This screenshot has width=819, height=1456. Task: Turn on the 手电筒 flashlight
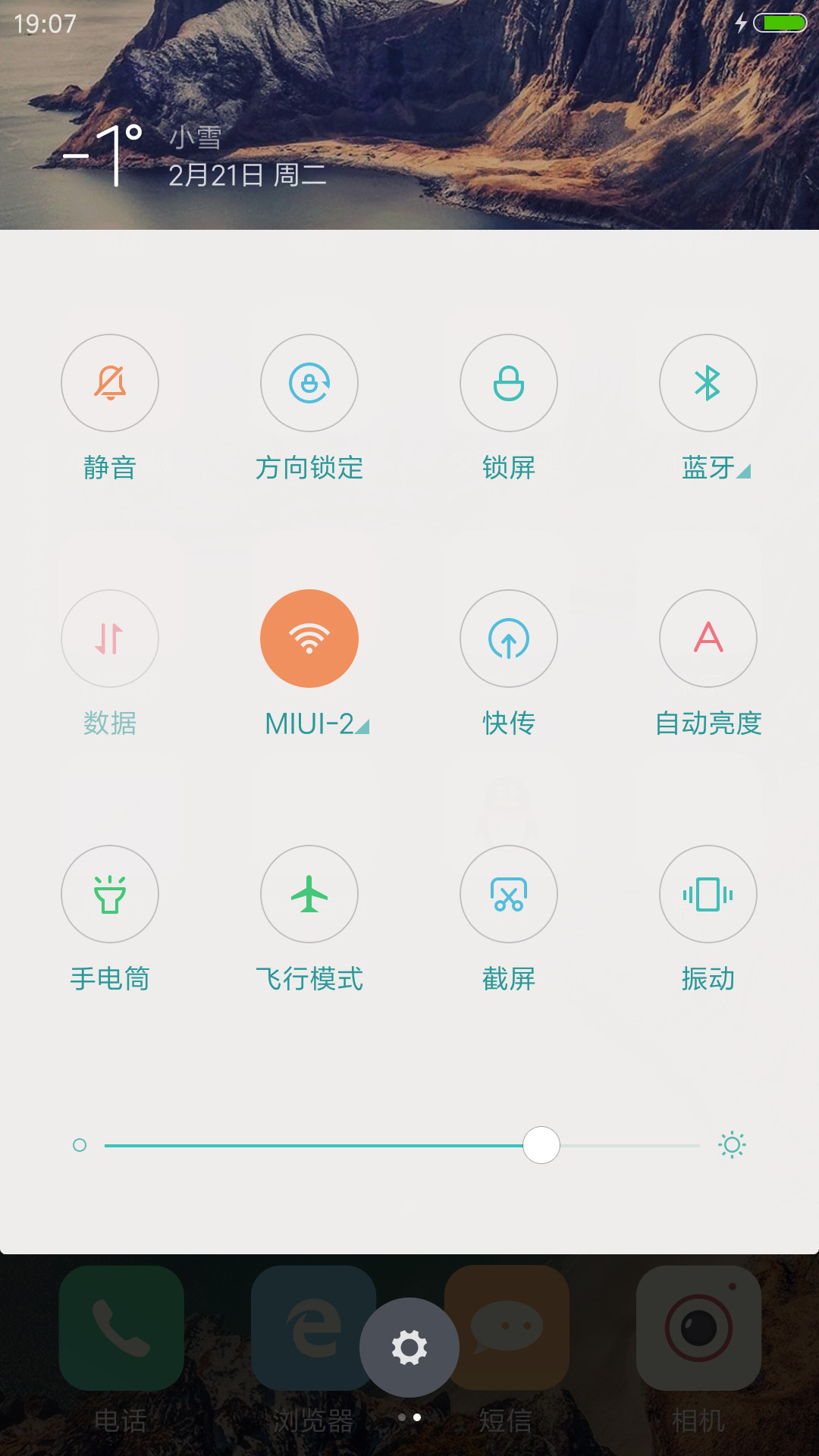[x=110, y=894]
